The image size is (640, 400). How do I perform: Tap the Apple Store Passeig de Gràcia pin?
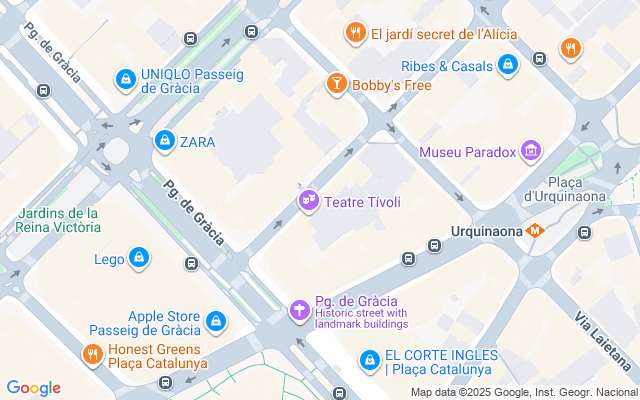point(216,322)
